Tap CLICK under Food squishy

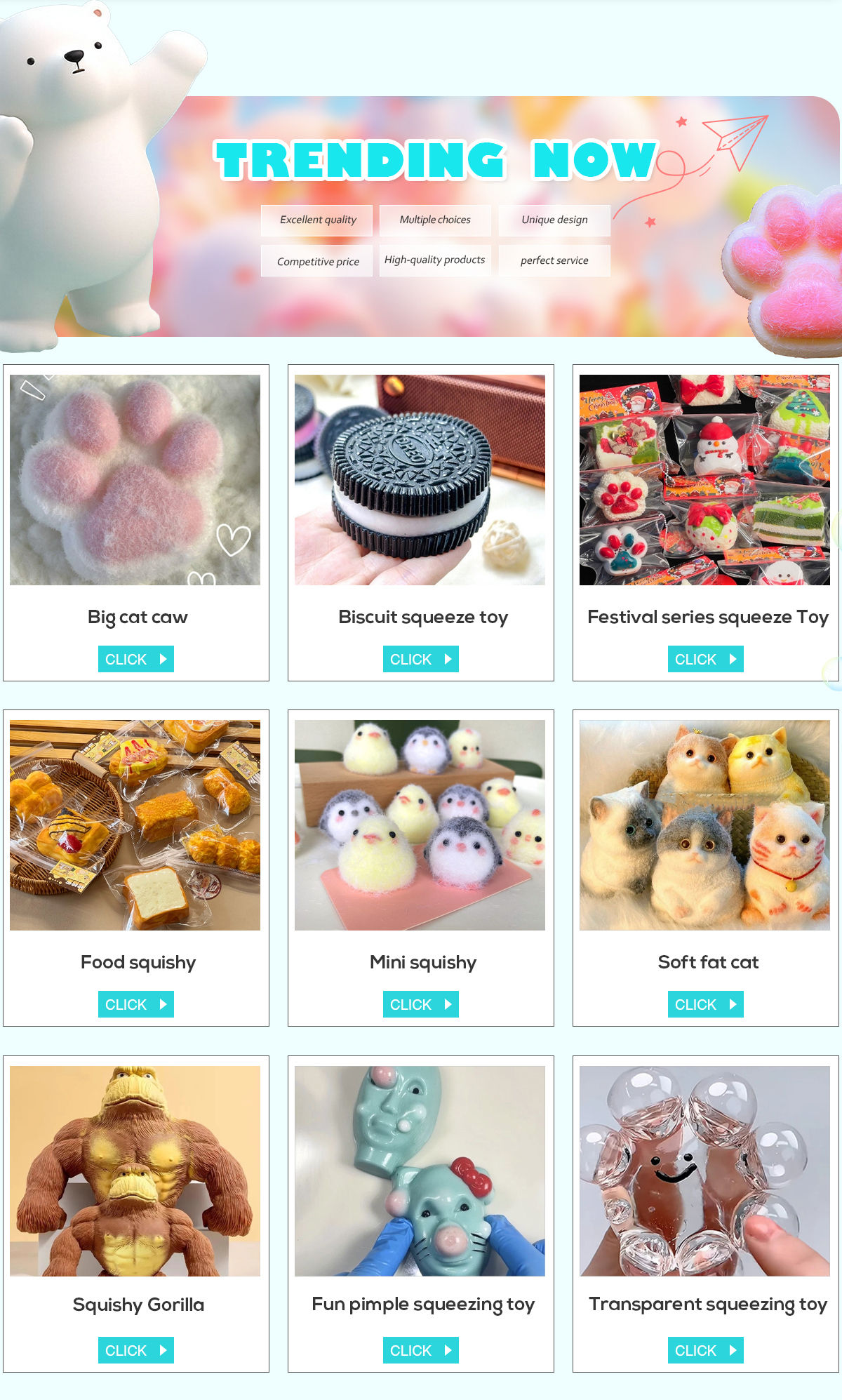(x=136, y=1004)
